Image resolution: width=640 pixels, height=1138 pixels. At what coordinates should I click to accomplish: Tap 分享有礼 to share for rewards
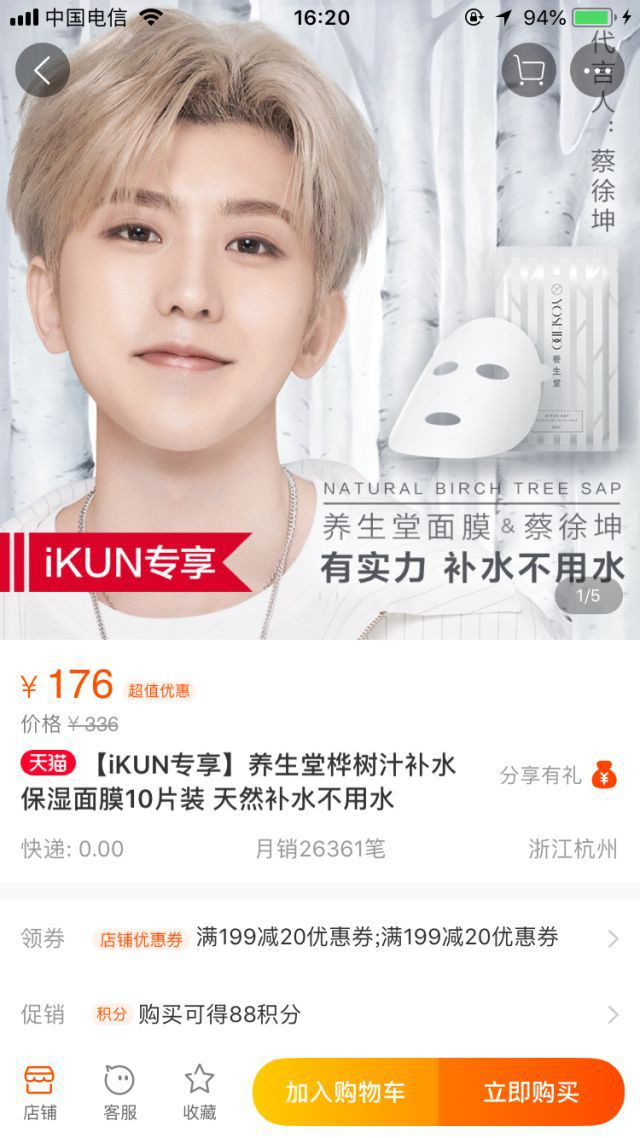(560, 776)
